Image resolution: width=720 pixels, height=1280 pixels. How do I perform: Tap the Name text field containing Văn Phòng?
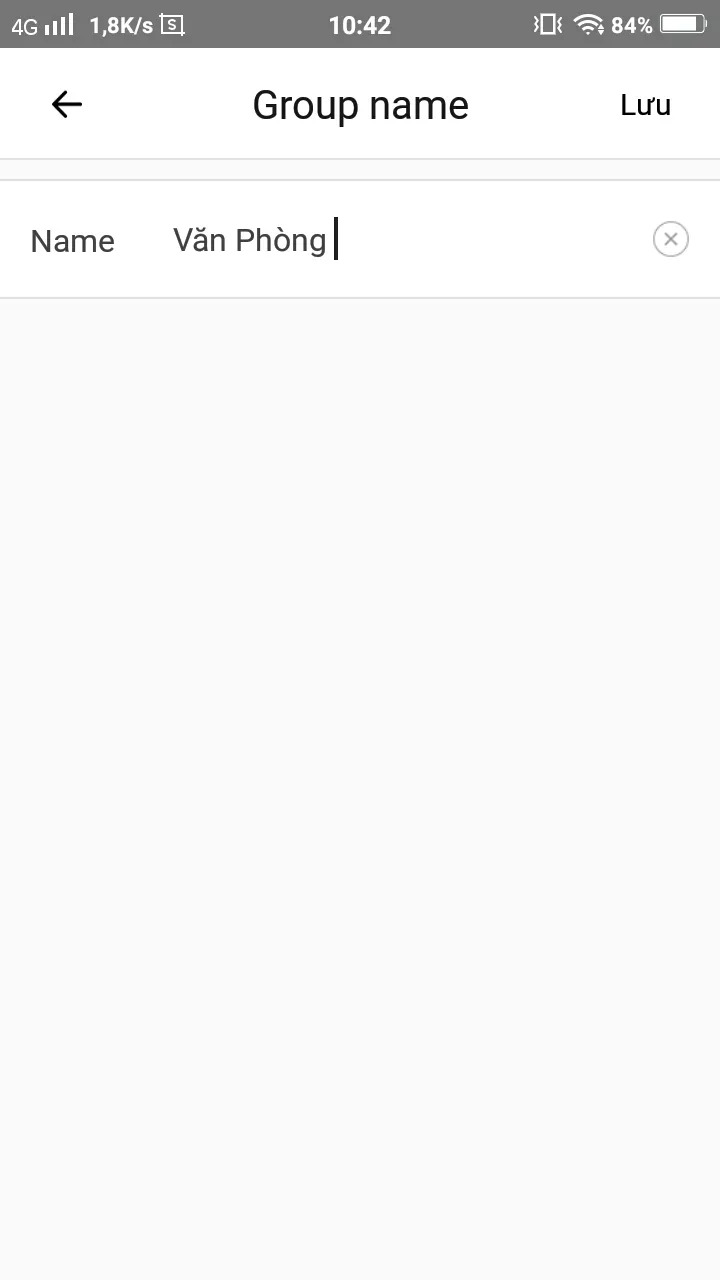[400, 240]
